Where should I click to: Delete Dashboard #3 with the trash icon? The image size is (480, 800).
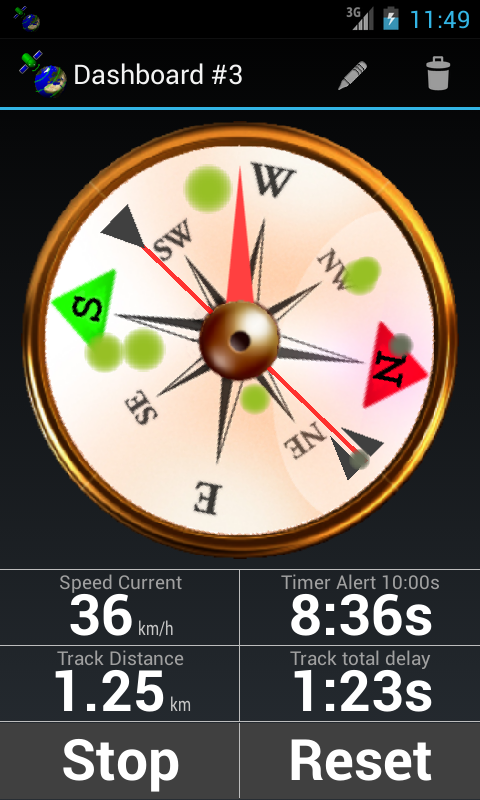tap(438, 74)
